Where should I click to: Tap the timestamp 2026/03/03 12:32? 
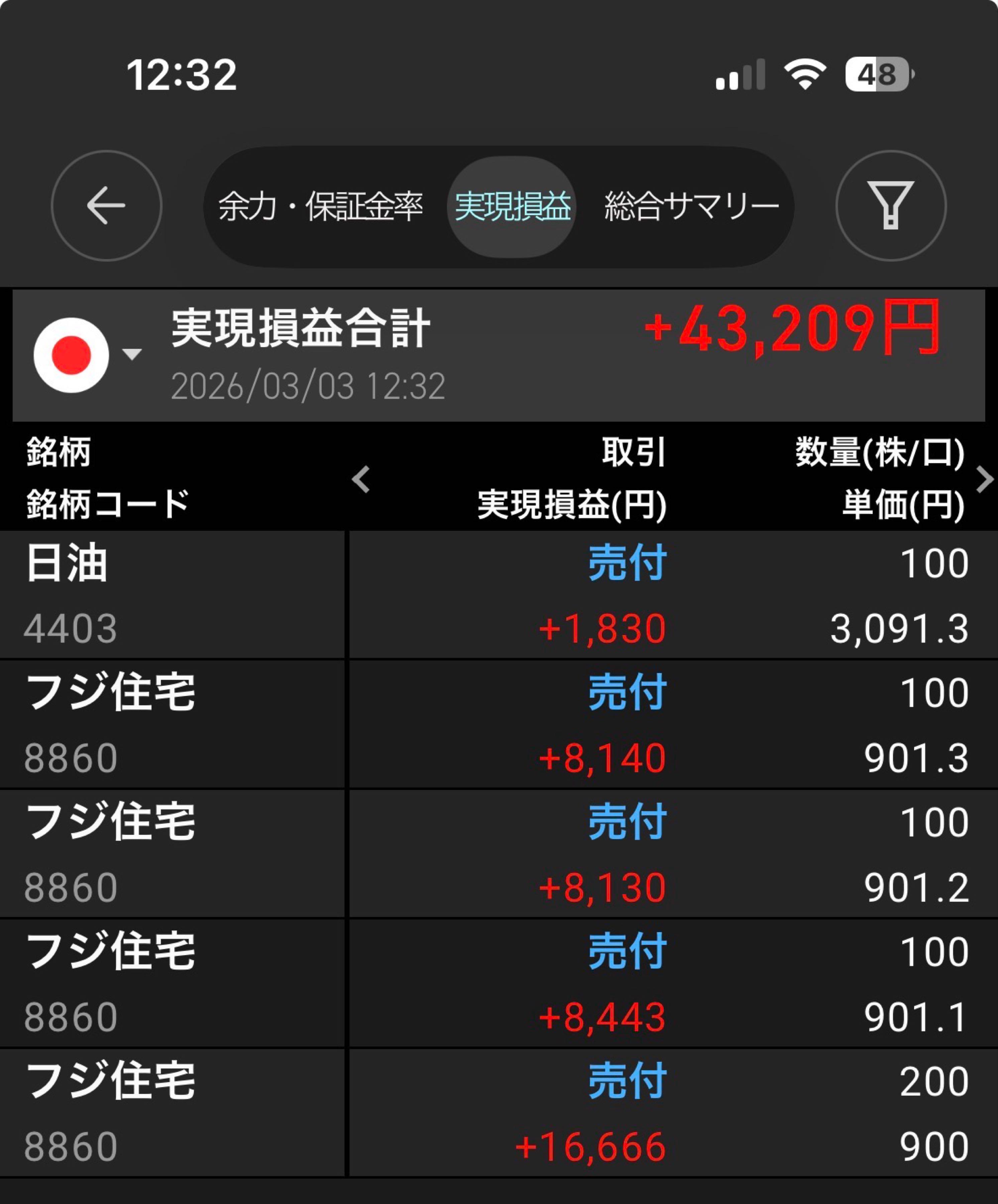click(x=308, y=388)
